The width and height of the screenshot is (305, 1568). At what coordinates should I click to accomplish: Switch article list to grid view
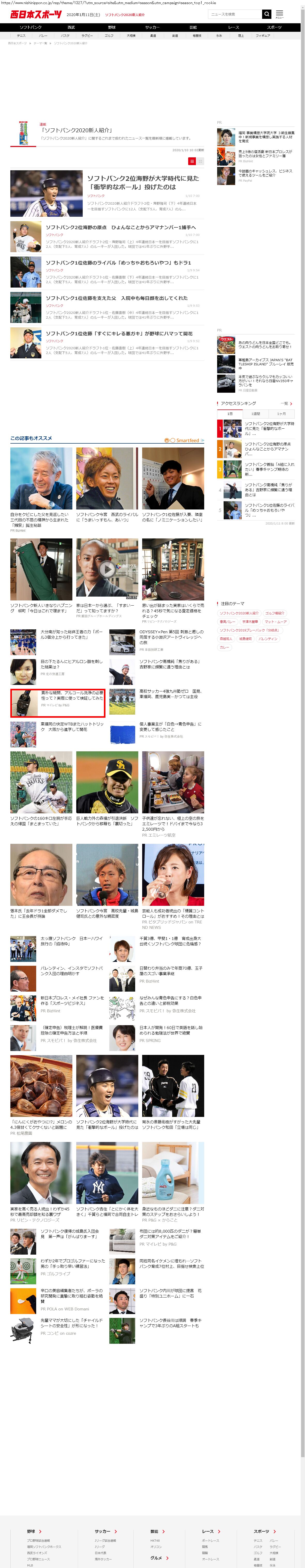200,161
